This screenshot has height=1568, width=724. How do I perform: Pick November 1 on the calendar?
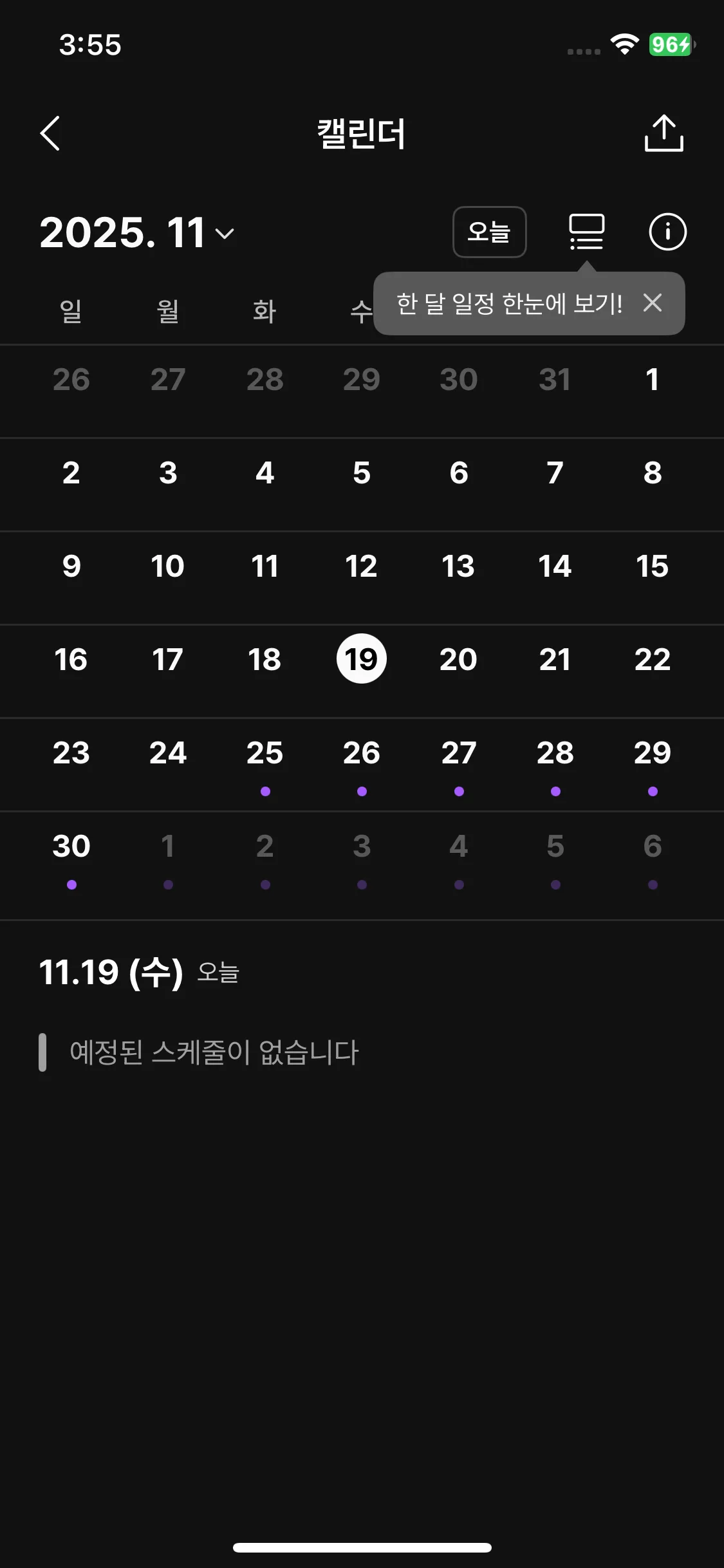(x=652, y=380)
